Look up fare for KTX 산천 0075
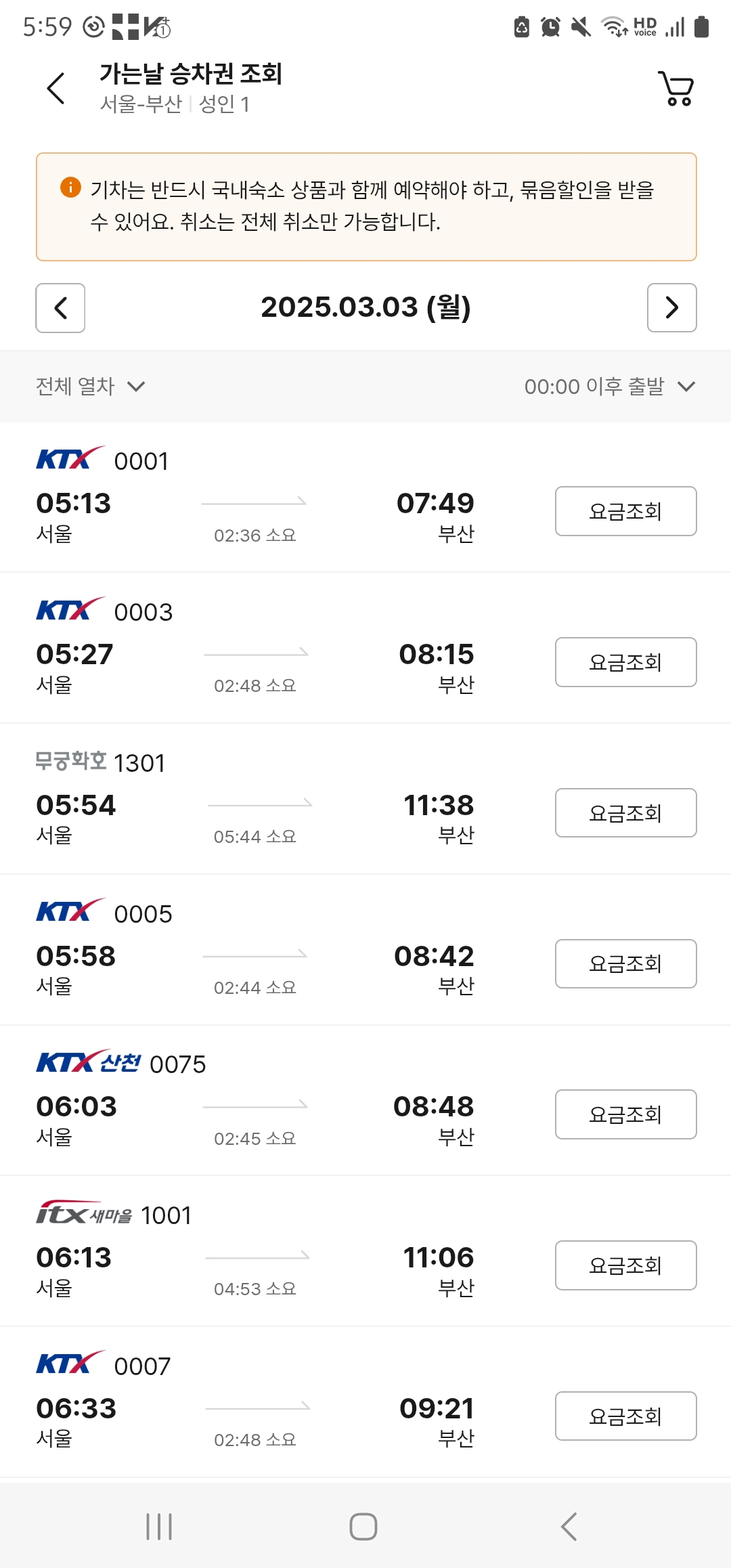 coord(625,1114)
